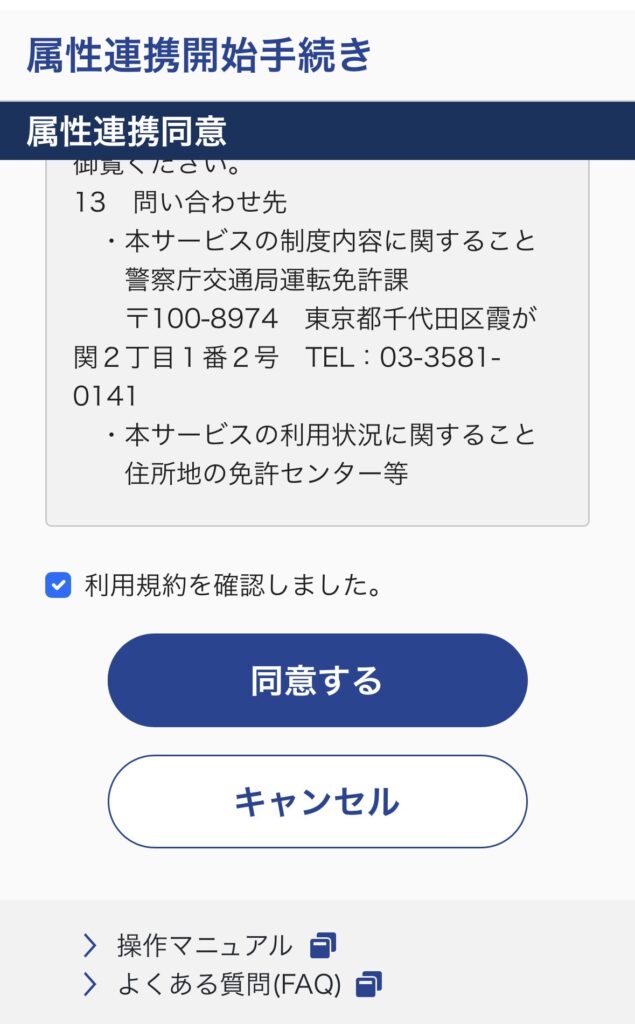The width and height of the screenshot is (635, 1024).
Task: Open the 操作マニュアル link
Action: coord(205,945)
